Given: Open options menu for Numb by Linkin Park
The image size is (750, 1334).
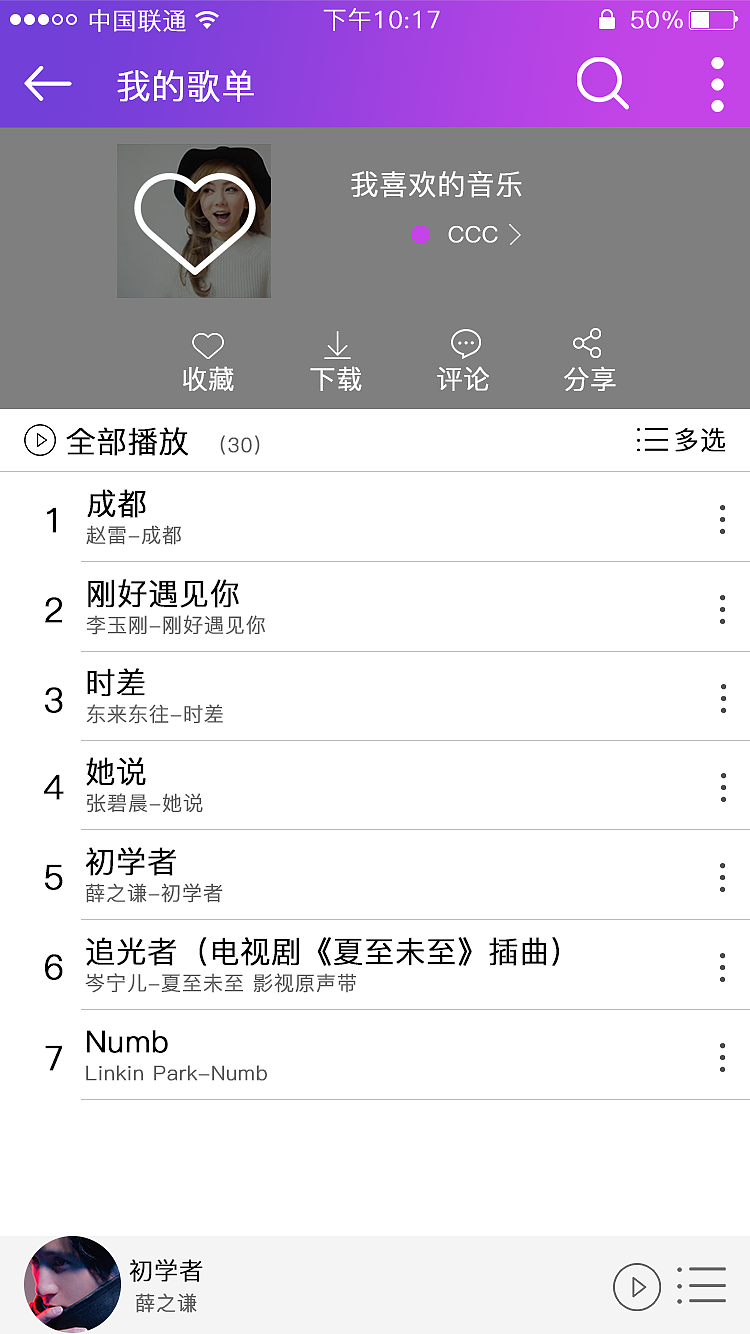Looking at the screenshot, I should pos(722,1056).
